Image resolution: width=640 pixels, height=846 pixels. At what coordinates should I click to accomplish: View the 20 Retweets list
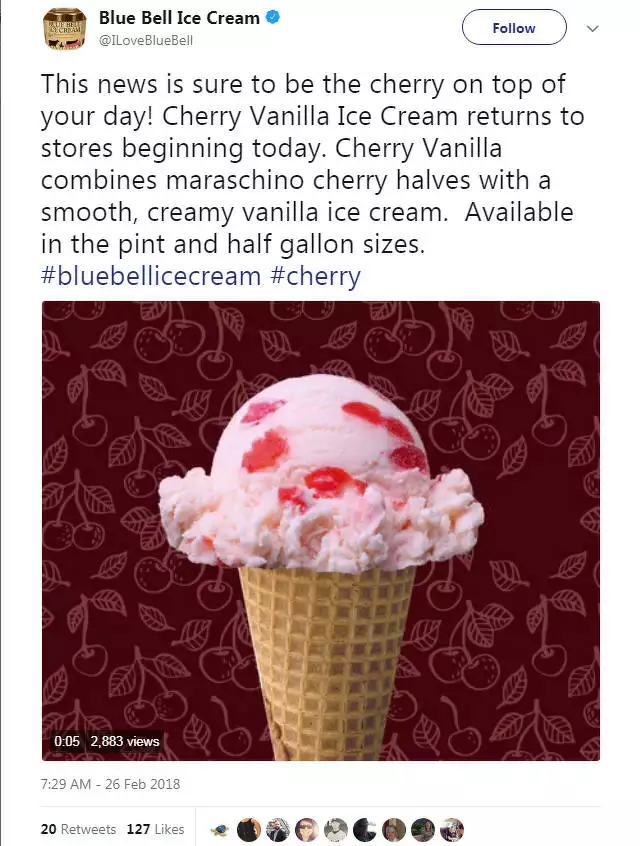[x=78, y=829]
